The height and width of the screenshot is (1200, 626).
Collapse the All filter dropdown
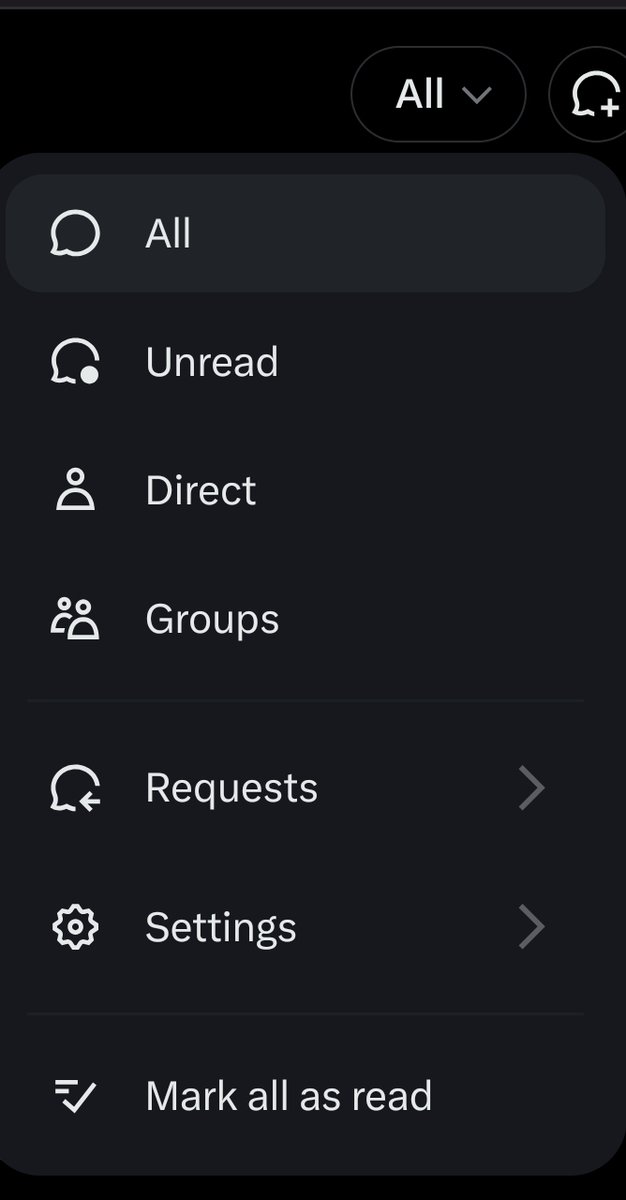point(438,95)
